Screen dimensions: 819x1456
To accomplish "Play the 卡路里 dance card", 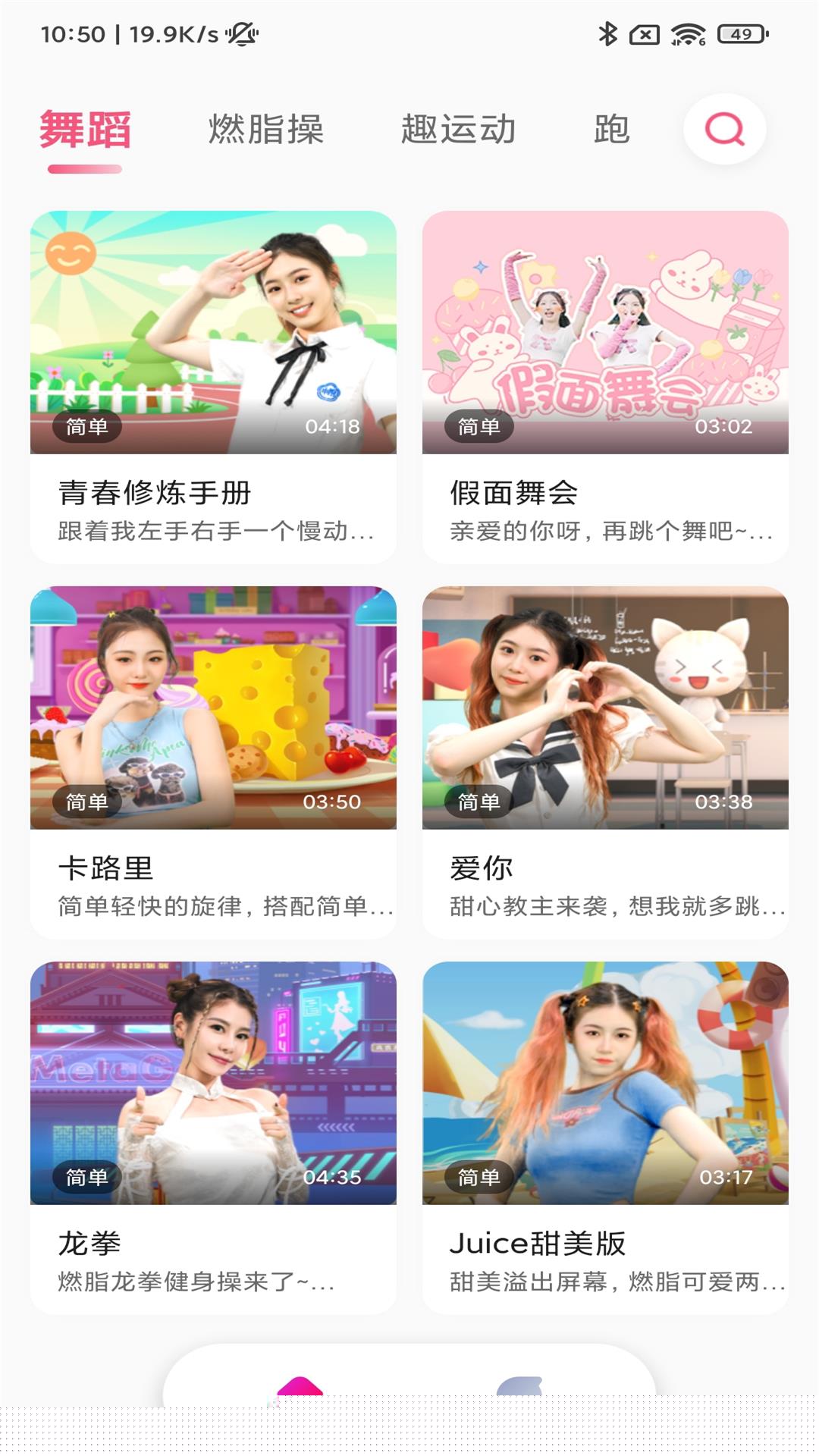I will tap(213, 762).
